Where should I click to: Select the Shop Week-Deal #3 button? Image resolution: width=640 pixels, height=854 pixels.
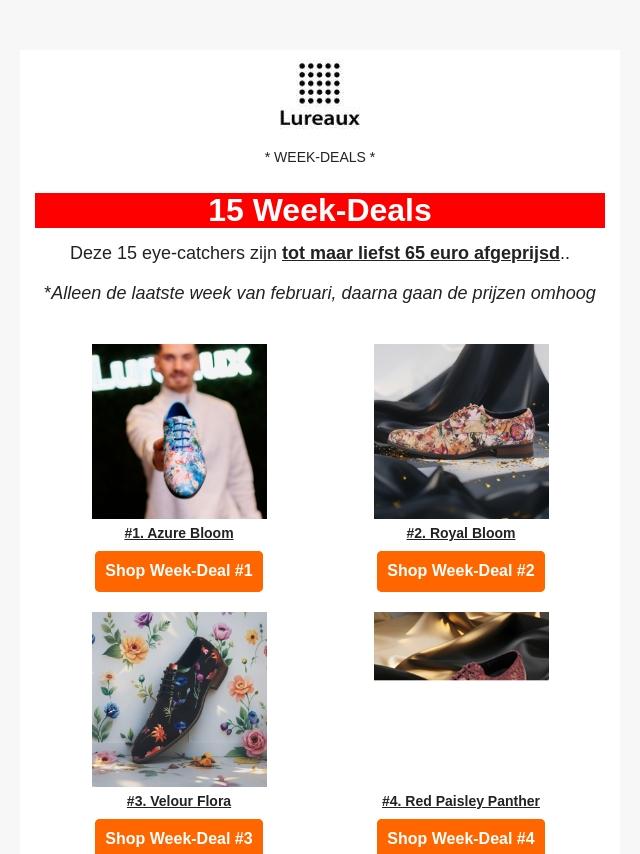coord(179,838)
